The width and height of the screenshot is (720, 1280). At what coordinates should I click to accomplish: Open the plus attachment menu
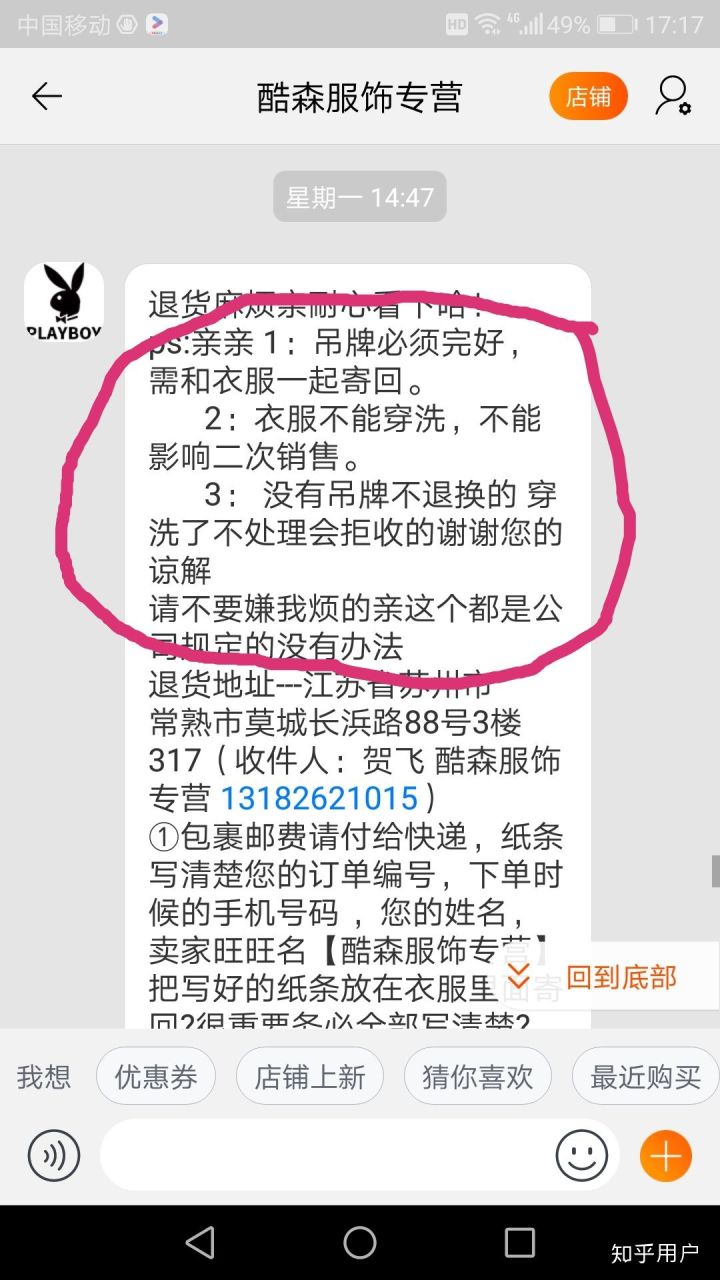pyautogui.click(x=665, y=1156)
